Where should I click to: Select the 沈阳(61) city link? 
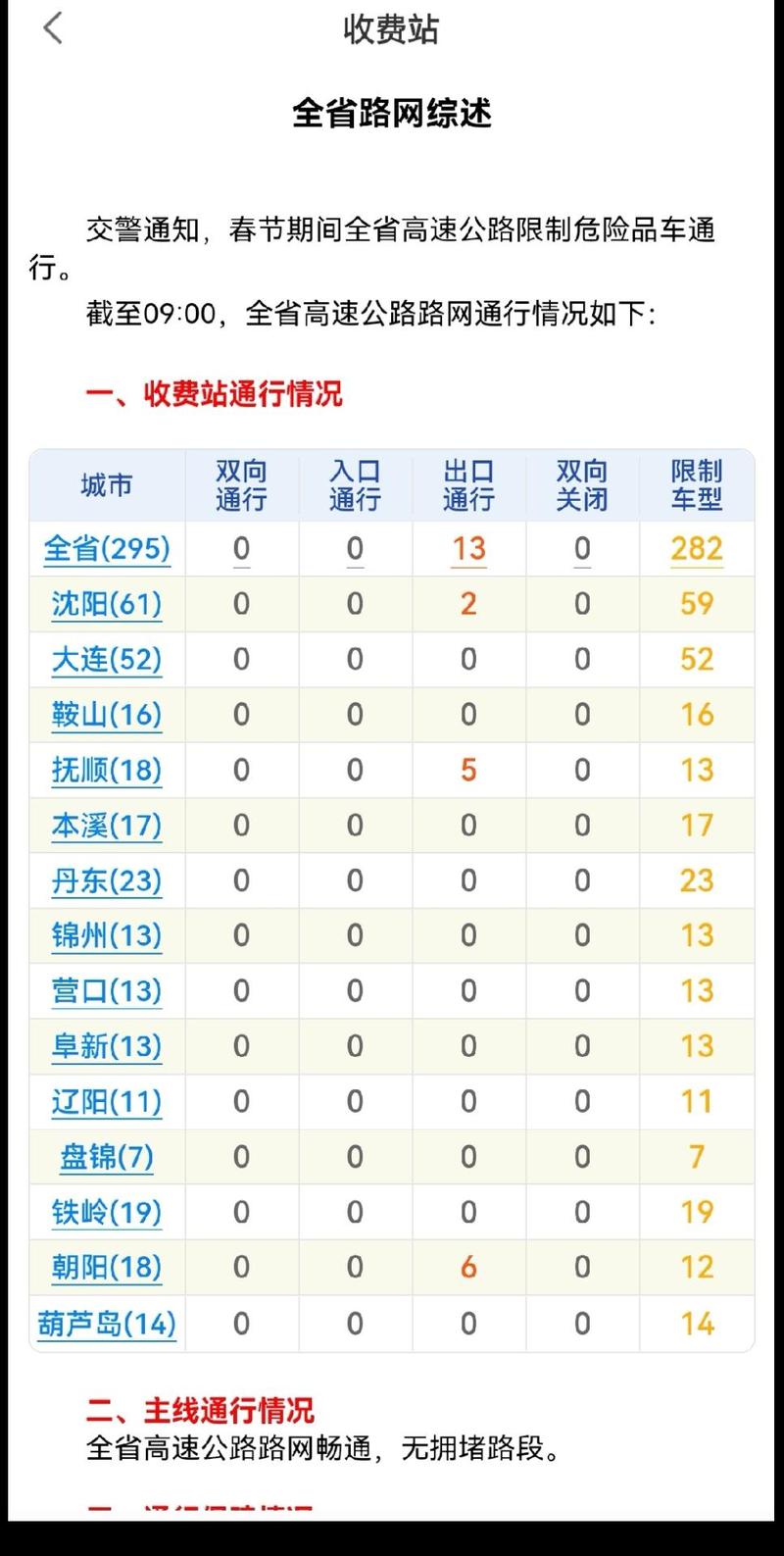(106, 604)
